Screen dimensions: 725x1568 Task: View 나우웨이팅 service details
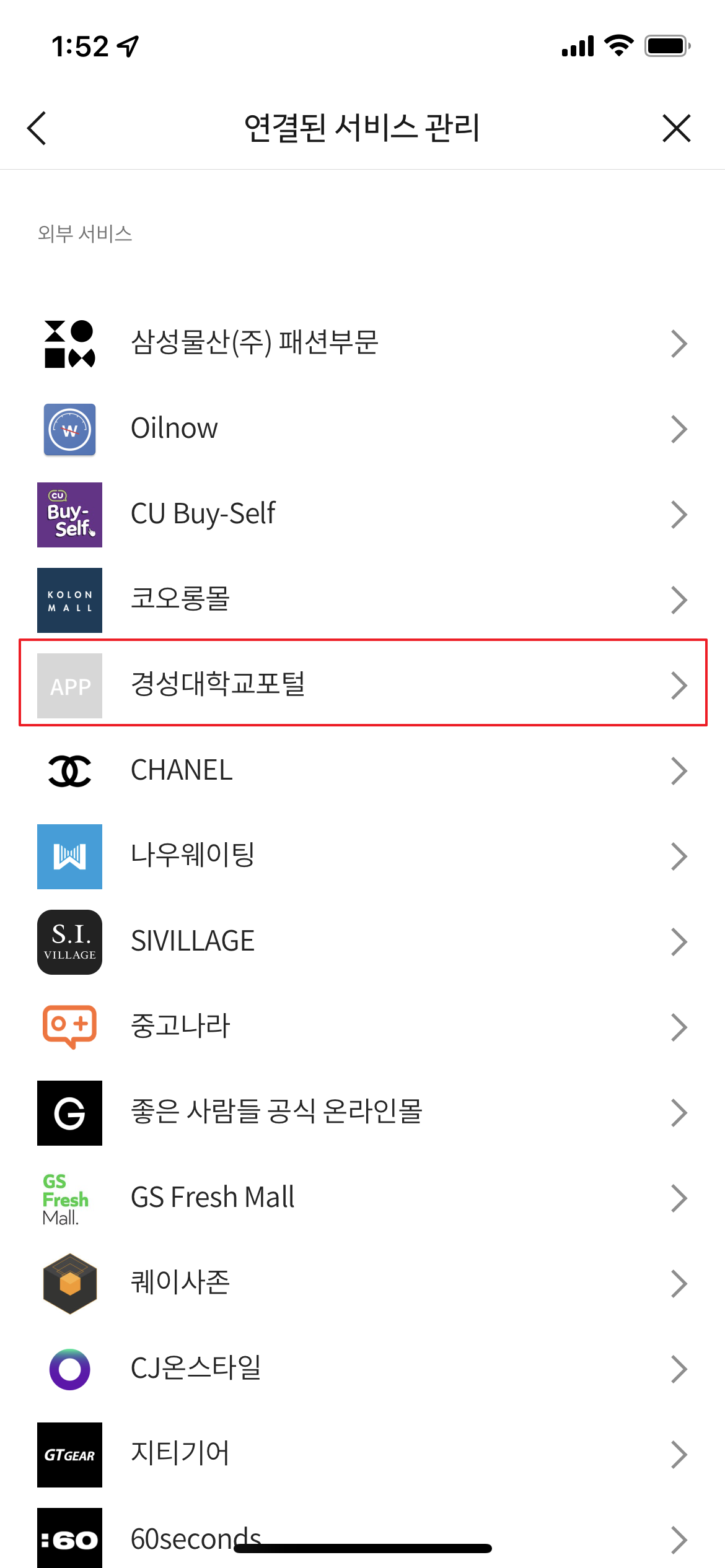362,856
